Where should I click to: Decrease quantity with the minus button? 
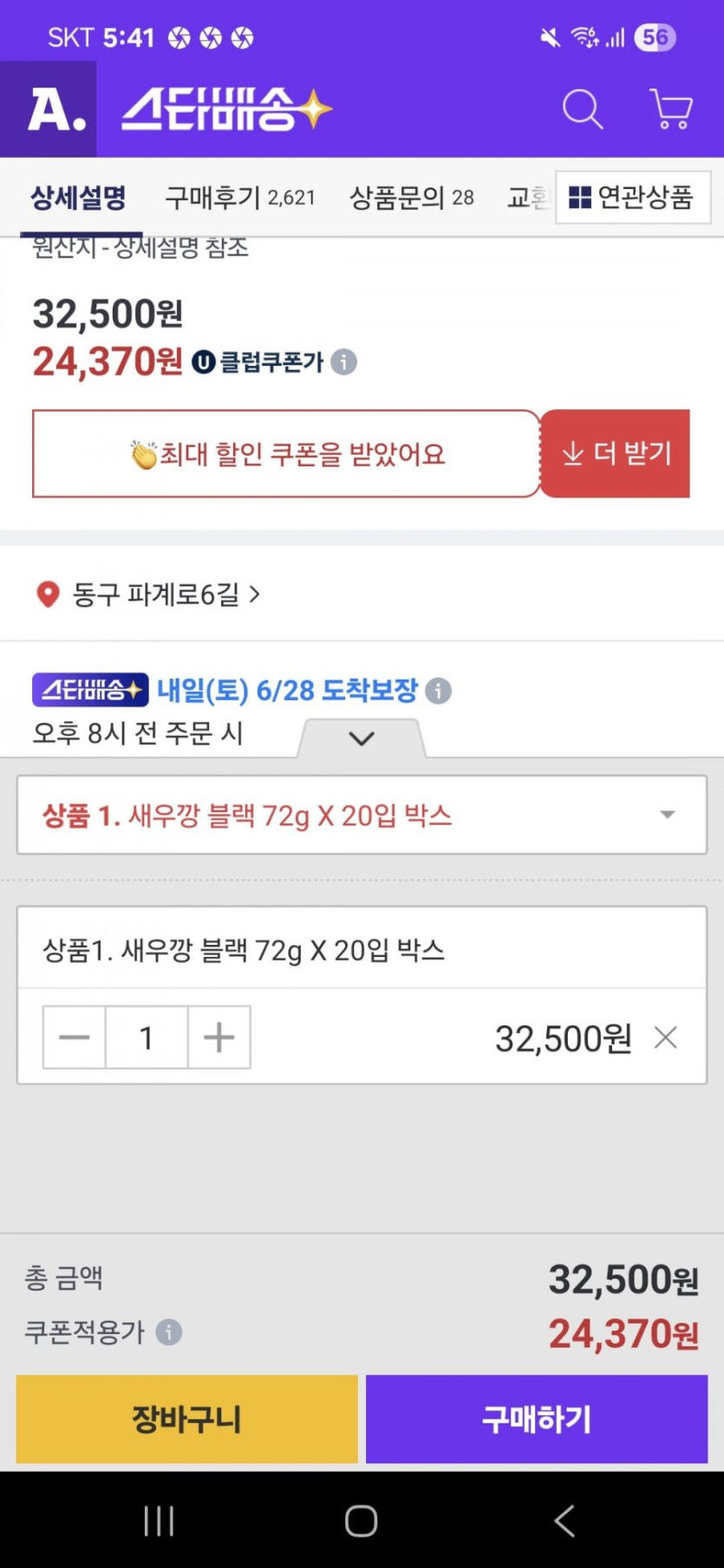[75, 1038]
